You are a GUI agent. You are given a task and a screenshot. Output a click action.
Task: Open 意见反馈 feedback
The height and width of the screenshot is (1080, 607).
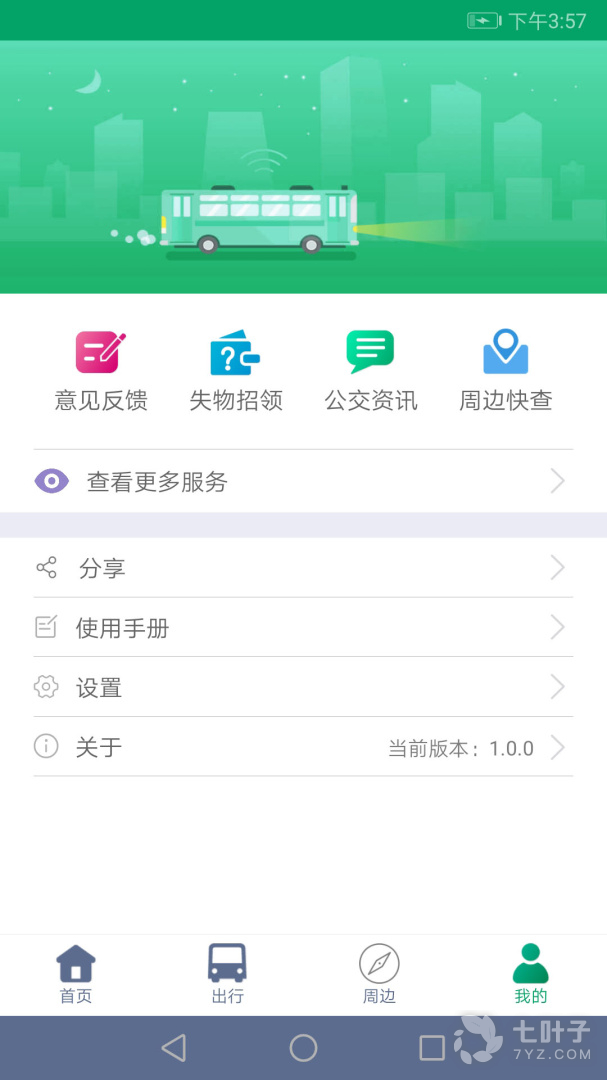coord(101,371)
